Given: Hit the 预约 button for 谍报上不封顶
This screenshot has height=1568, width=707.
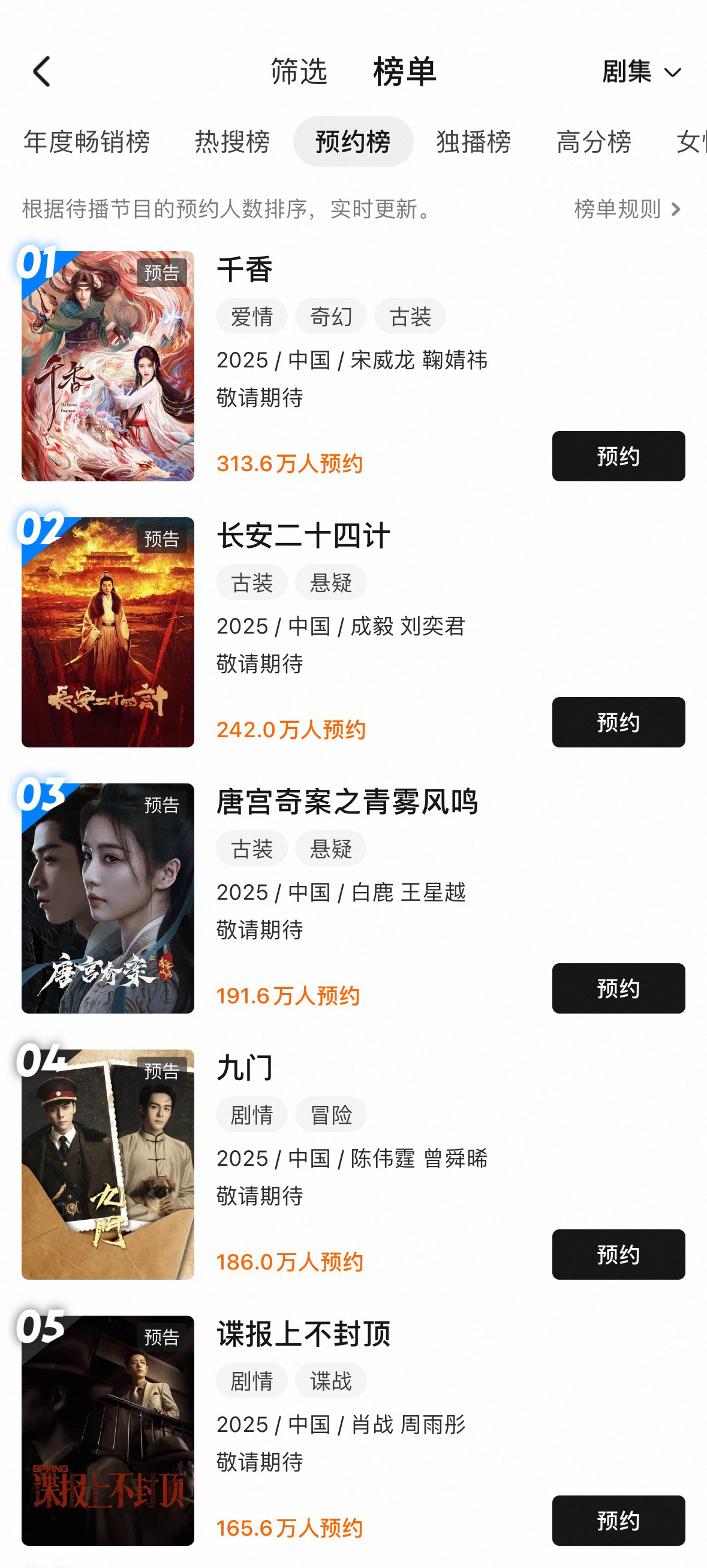Looking at the screenshot, I should tap(618, 1520).
